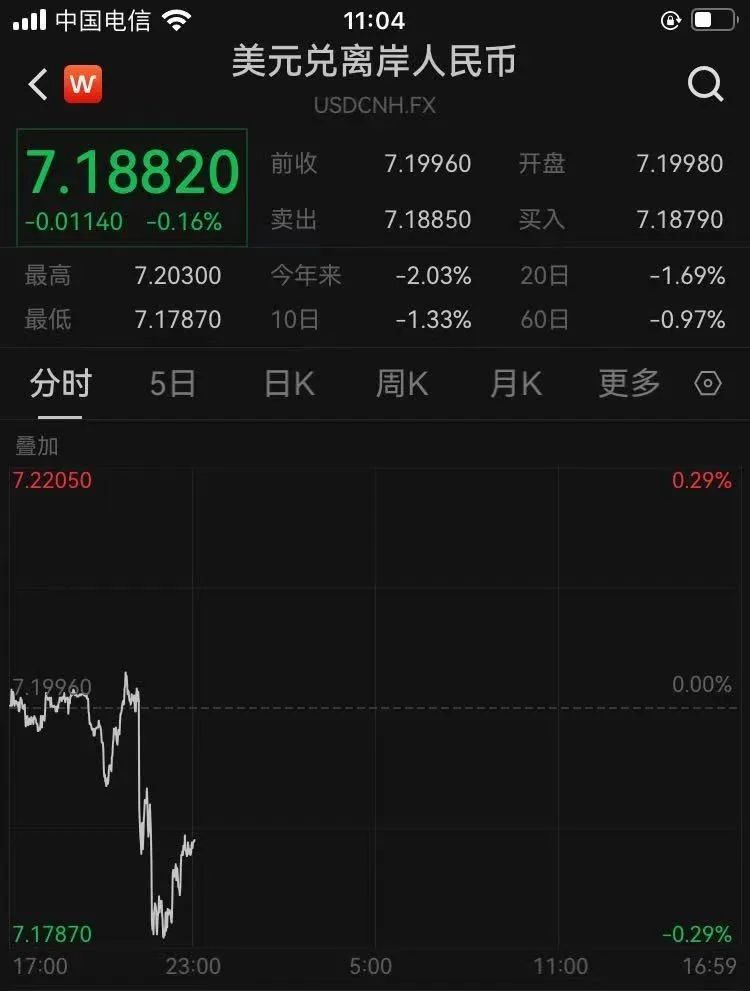
Task: Go back using the top-left arrow
Action: point(38,85)
